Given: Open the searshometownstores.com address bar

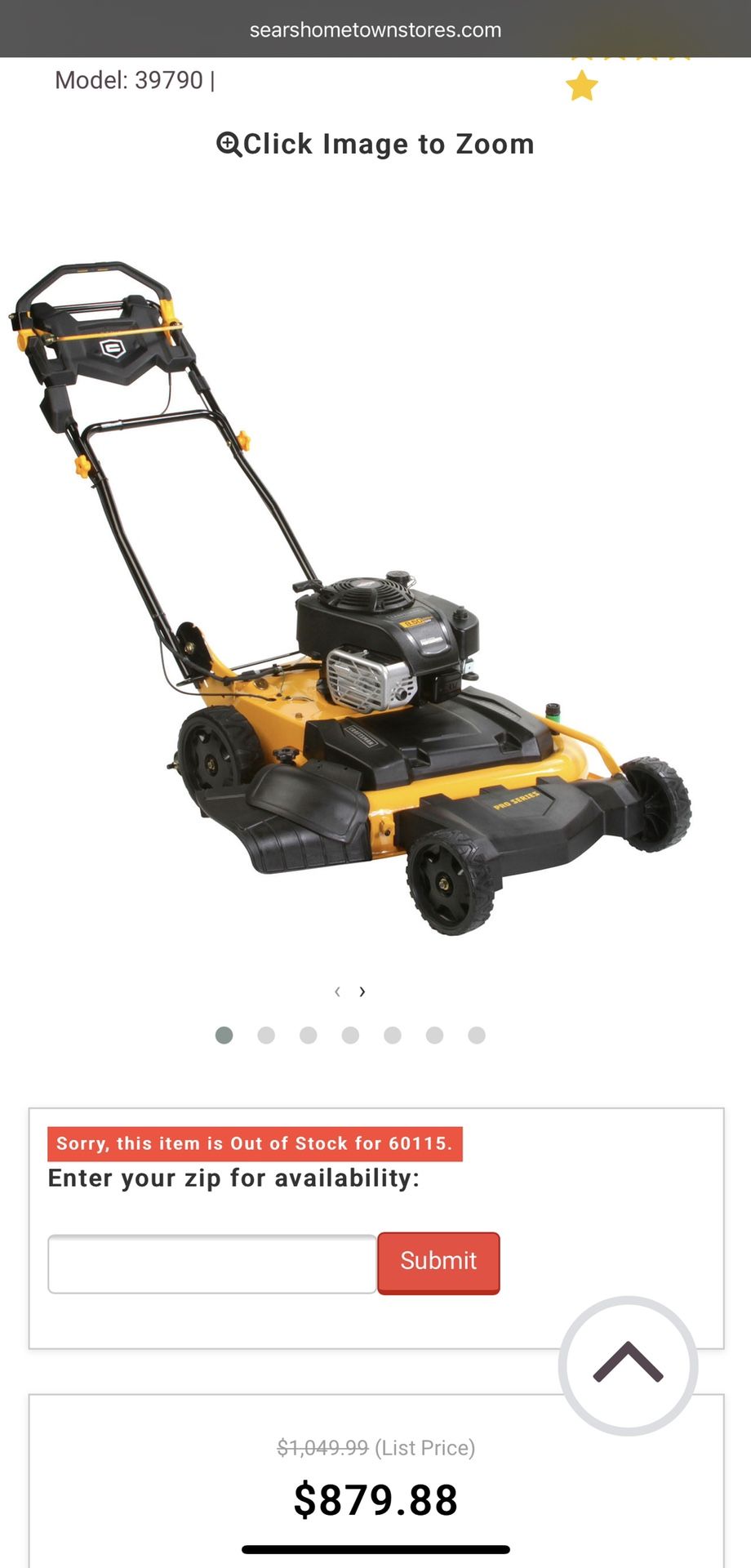Looking at the screenshot, I should (375, 30).
